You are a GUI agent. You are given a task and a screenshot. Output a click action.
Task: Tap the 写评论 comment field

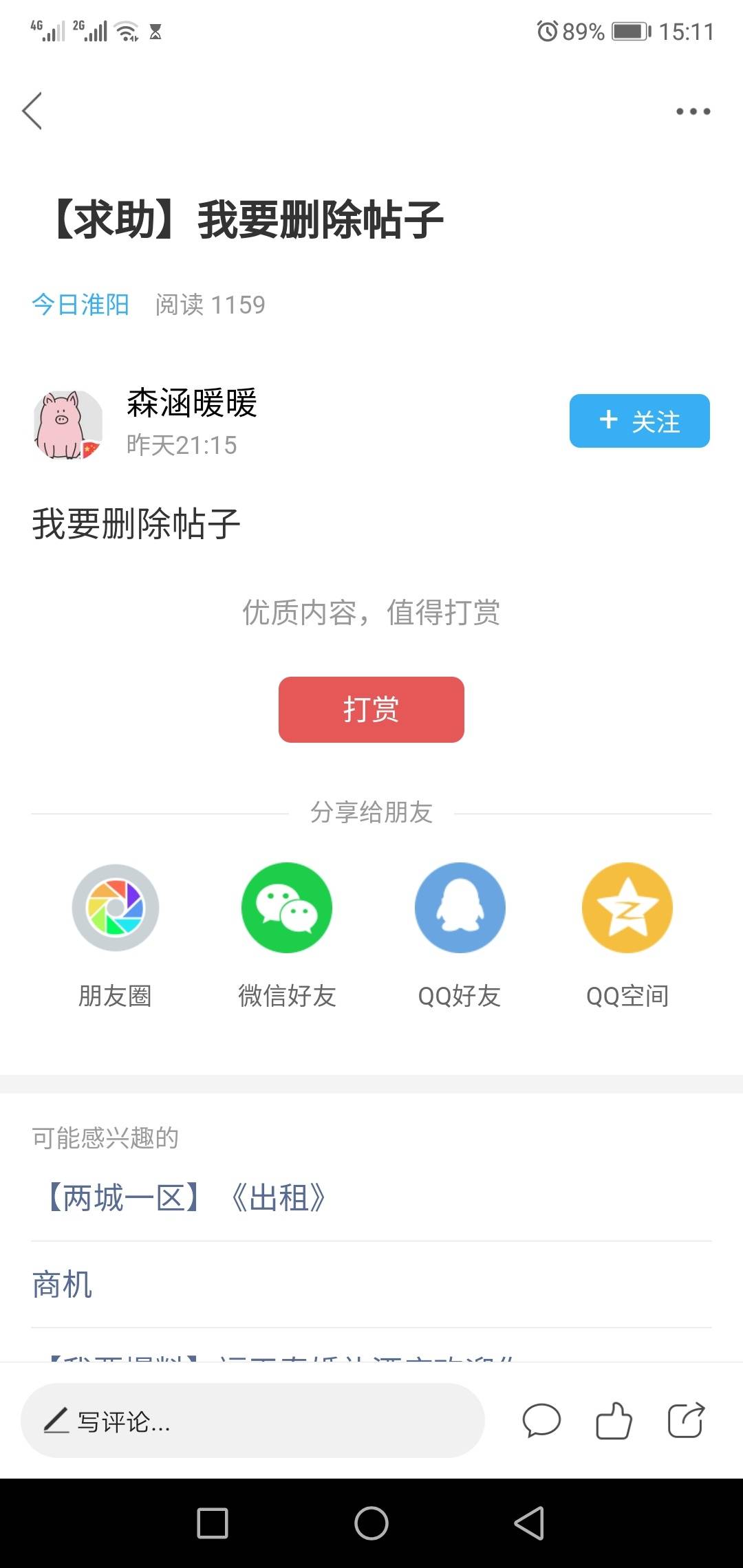252,1421
